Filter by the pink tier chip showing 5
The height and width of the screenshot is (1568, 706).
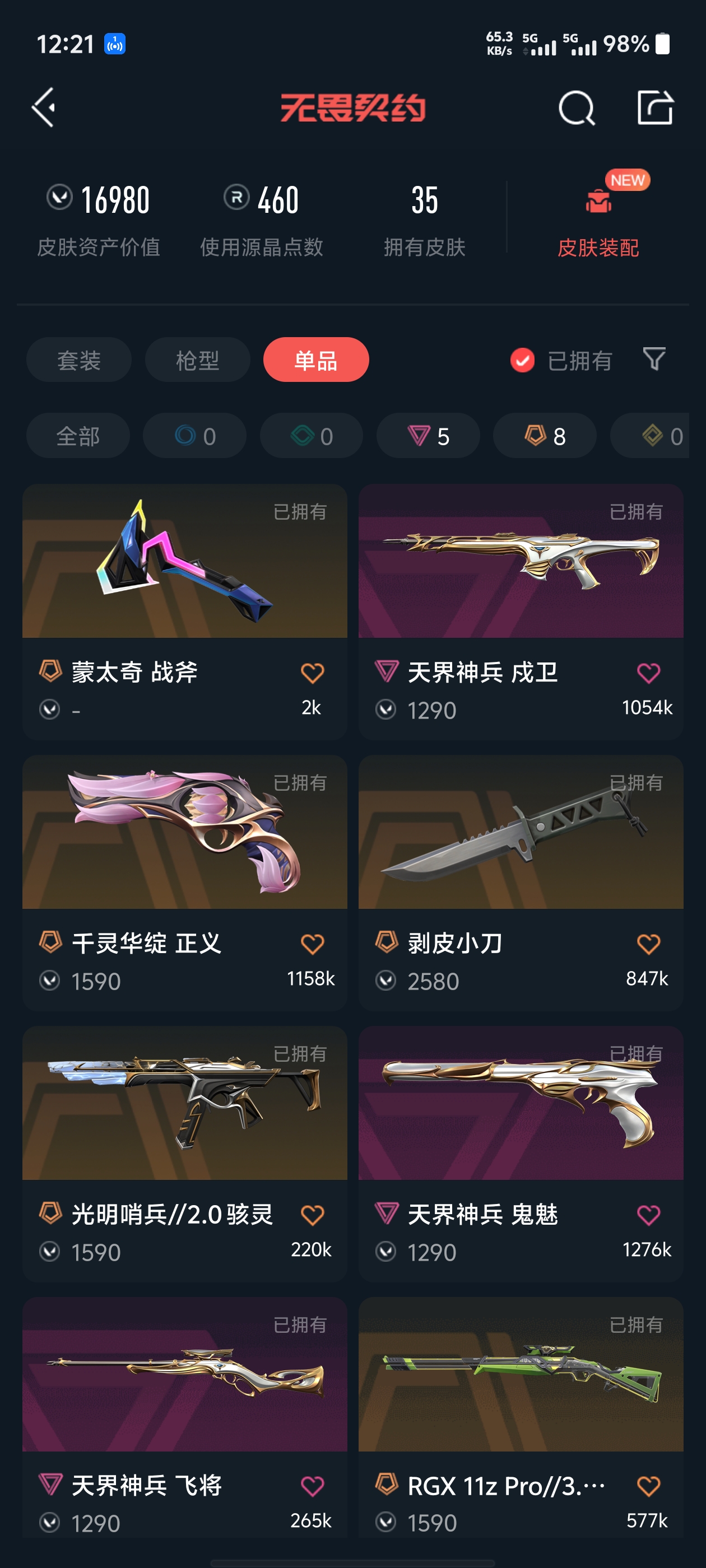coord(428,436)
